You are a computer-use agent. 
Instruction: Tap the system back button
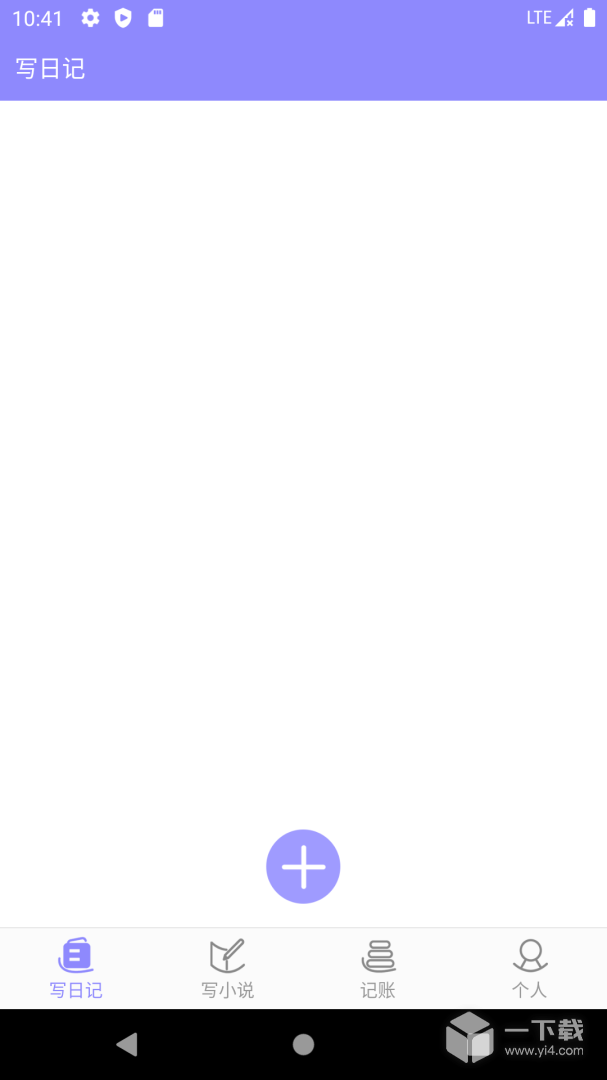(127, 1045)
